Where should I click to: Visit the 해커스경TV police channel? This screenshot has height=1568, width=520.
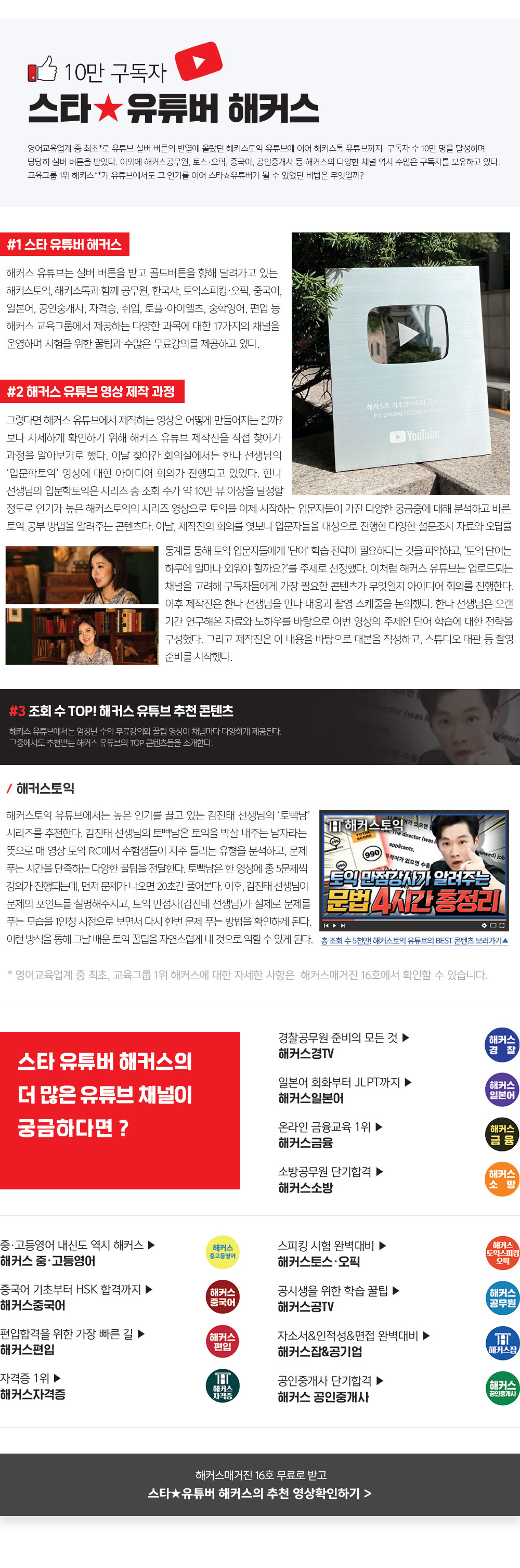pyautogui.click(x=343, y=1045)
